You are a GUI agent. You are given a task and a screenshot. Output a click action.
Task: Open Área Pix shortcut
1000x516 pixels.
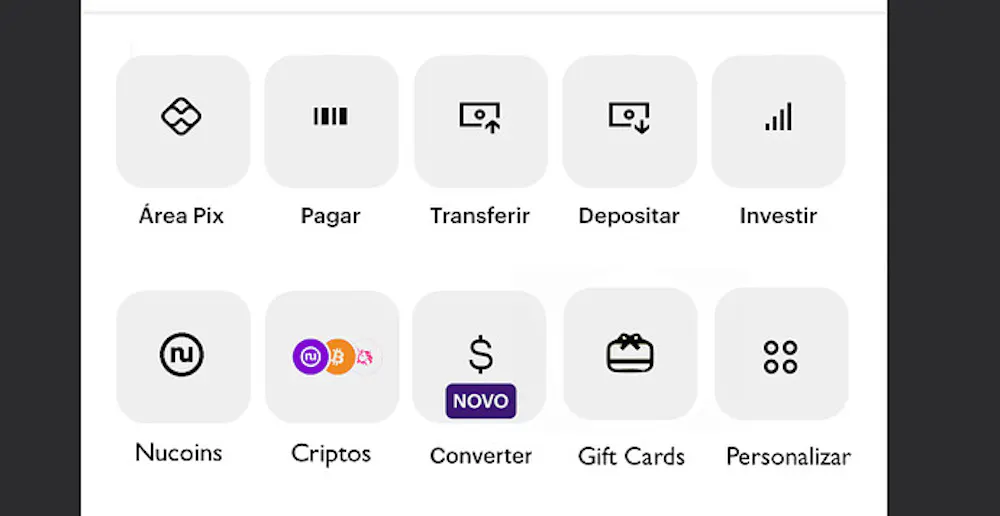coord(182,121)
